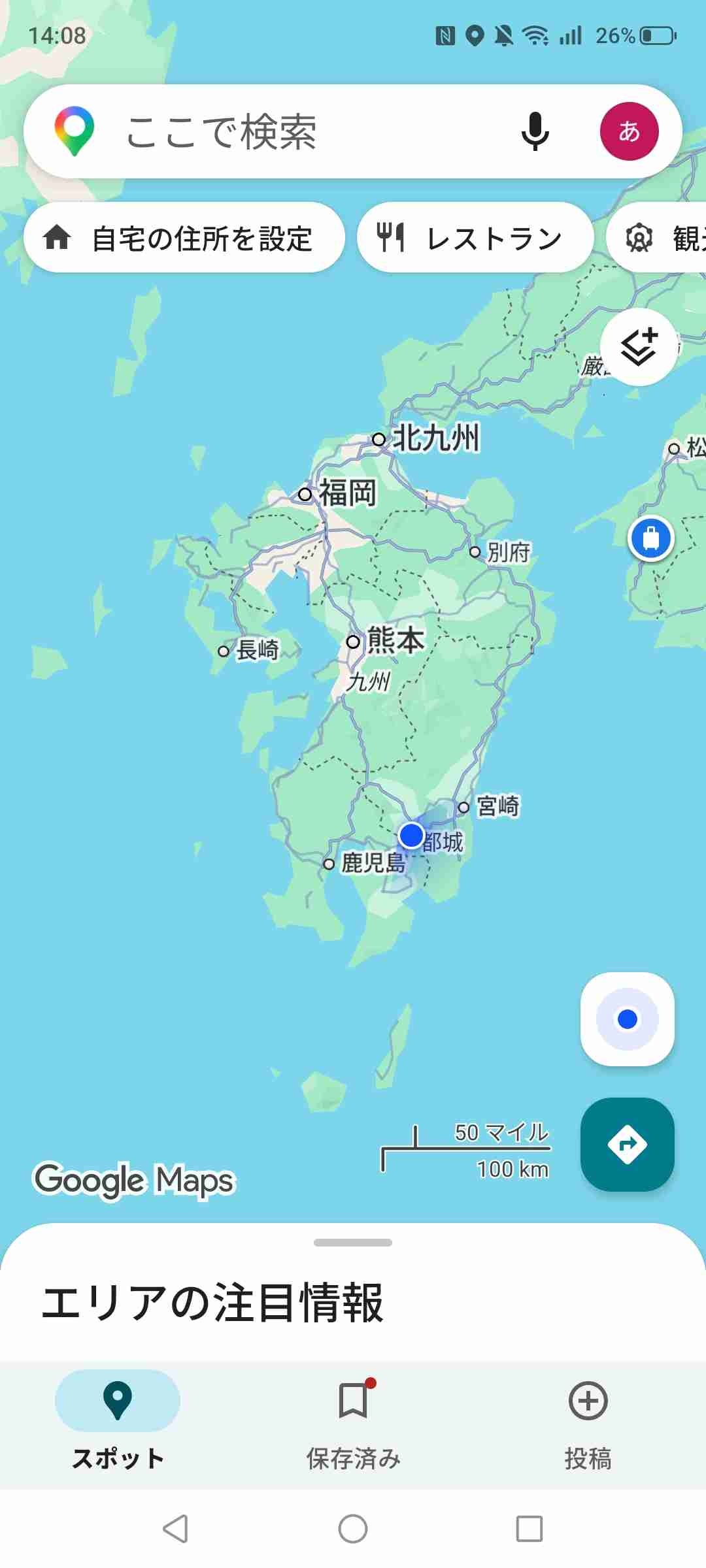The height and width of the screenshot is (1568, 706).
Task: Start voice search with the microphone
Action: [535, 131]
